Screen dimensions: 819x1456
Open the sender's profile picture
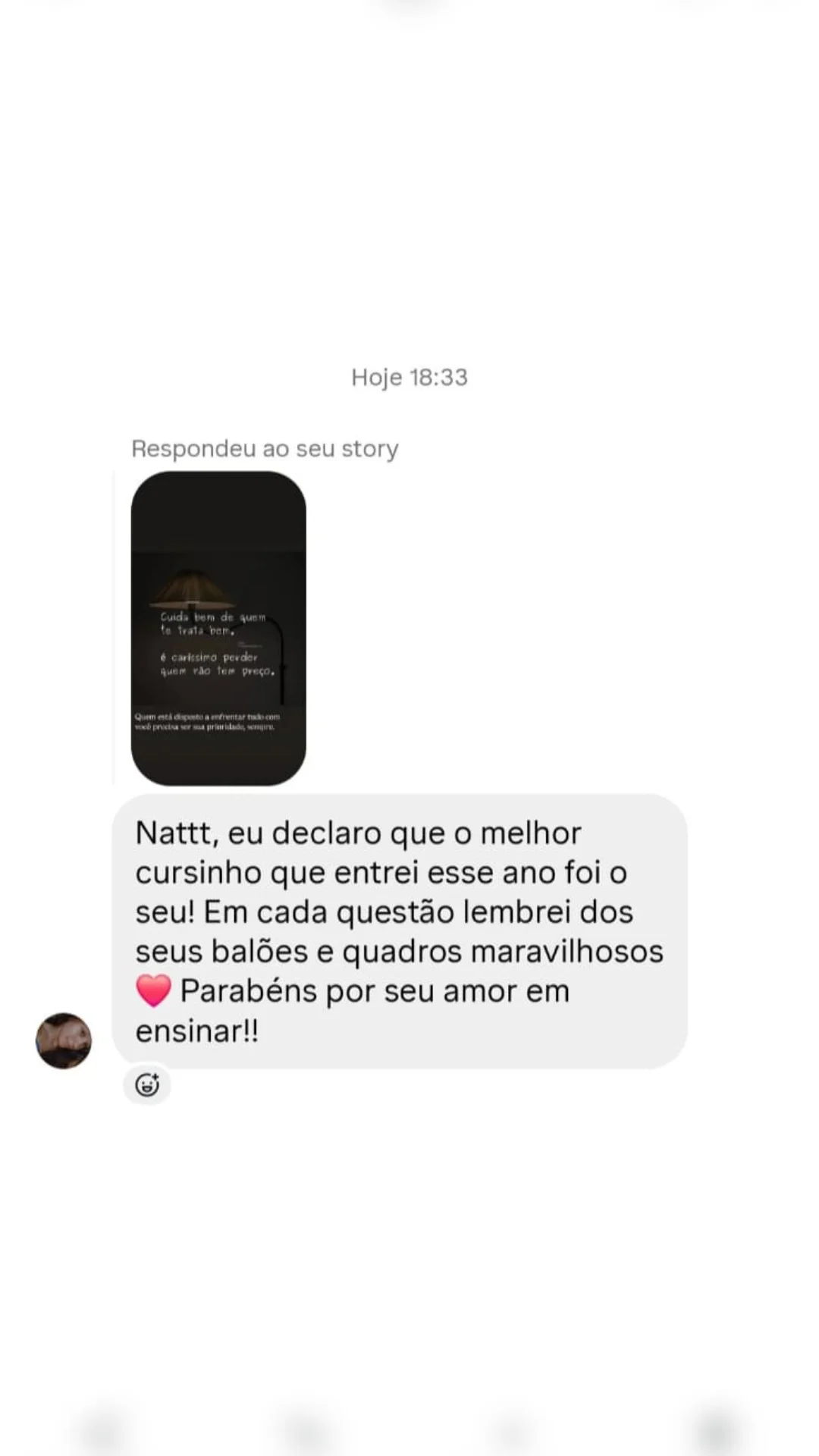tap(64, 1040)
